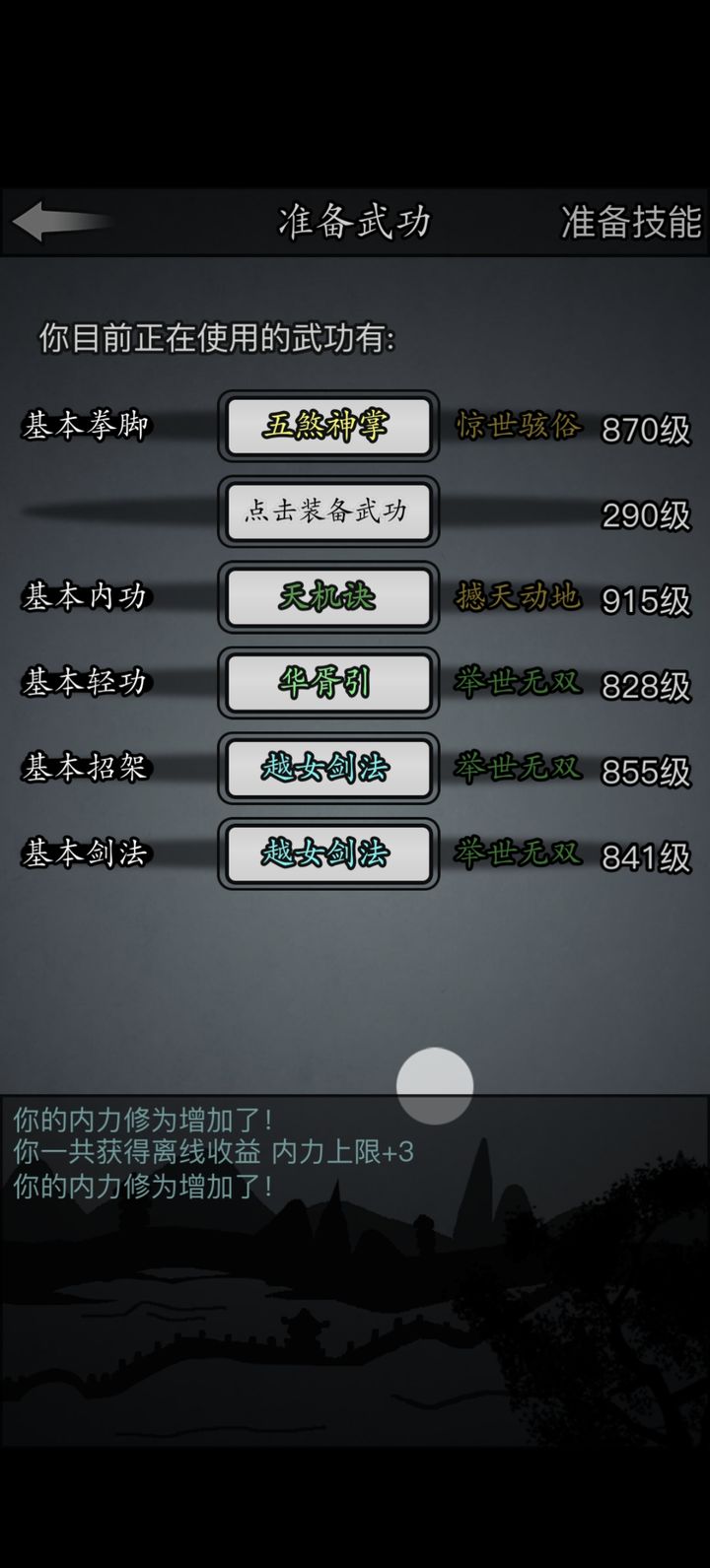This screenshot has width=710, height=1568.
Task: Select the 天机诀 button for 基本内功
Action: point(328,597)
